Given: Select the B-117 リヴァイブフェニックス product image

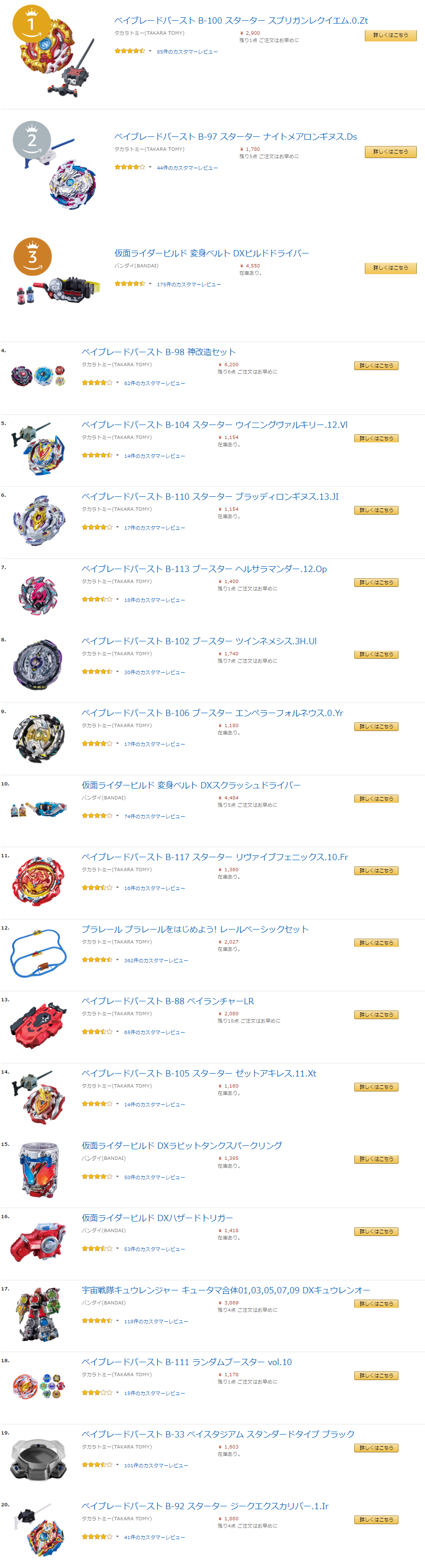Looking at the screenshot, I should (38, 880).
